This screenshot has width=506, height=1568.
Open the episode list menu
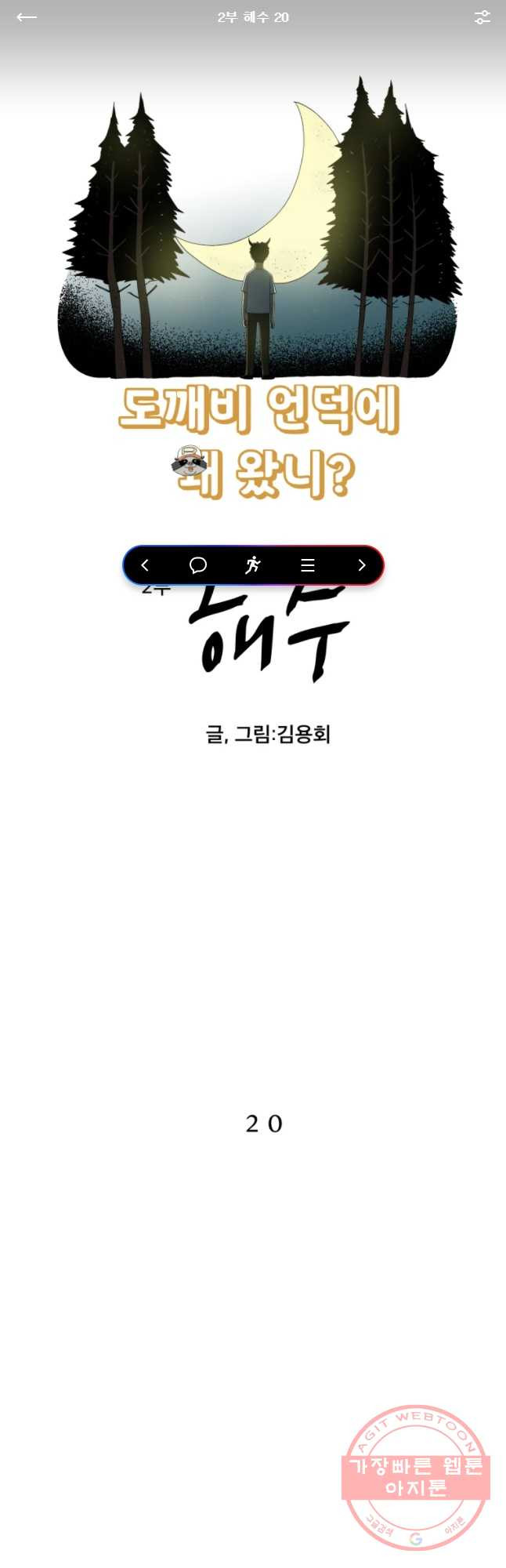(x=308, y=565)
